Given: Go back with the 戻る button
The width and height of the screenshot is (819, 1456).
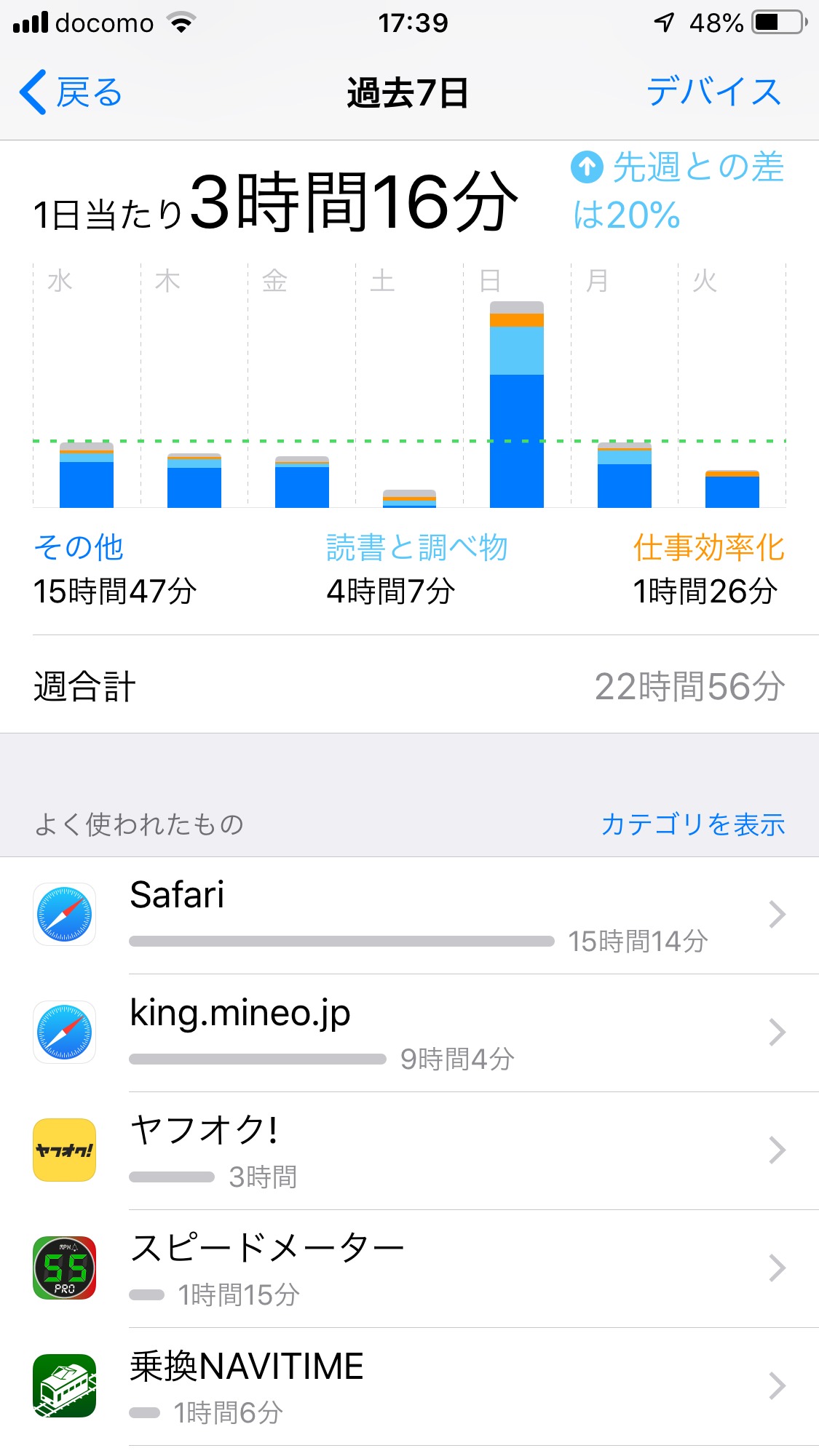Looking at the screenshot, I should pos(71,93).
